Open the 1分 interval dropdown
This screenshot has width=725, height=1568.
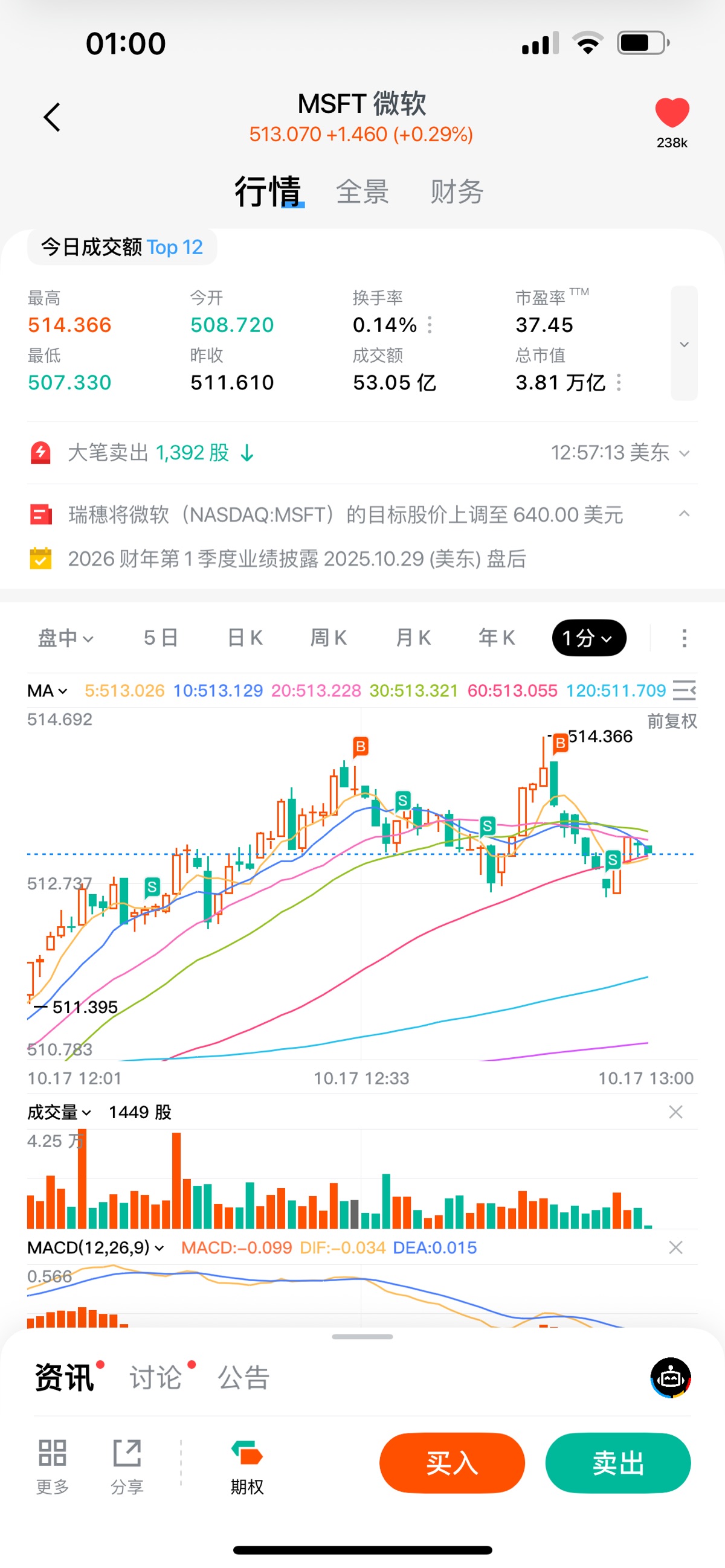pyautogui.click(x=588, y=638)
